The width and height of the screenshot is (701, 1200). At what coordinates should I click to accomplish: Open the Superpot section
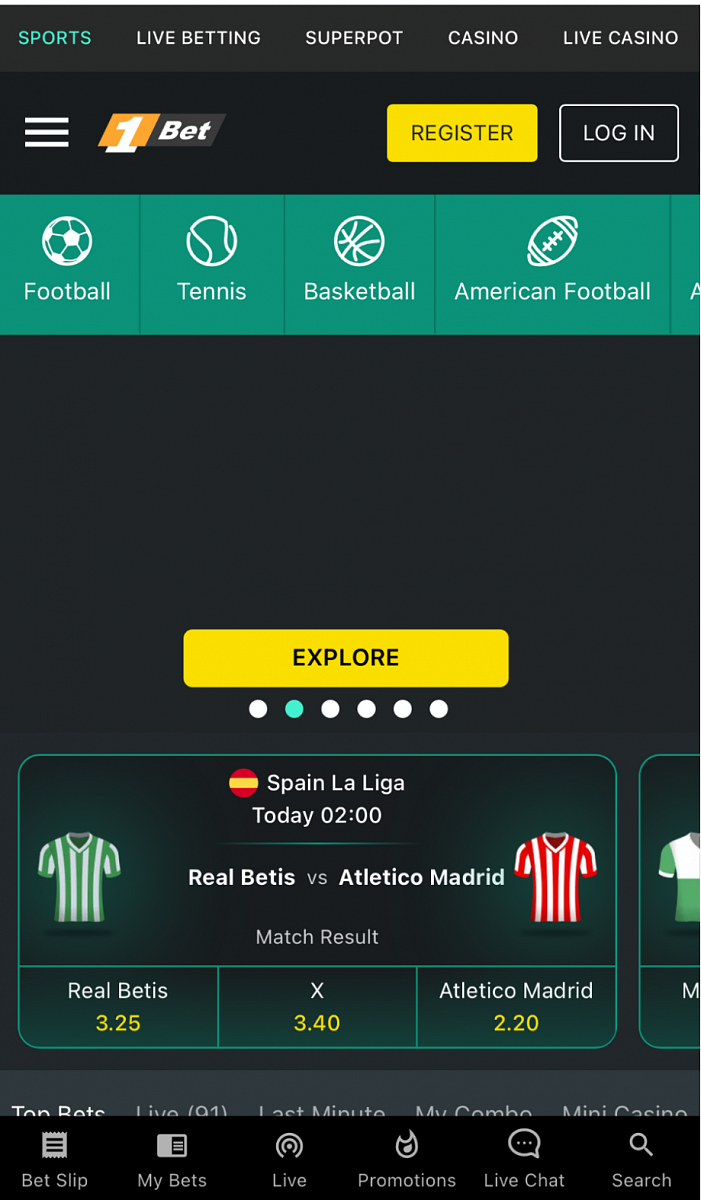(x=354, y=38)
